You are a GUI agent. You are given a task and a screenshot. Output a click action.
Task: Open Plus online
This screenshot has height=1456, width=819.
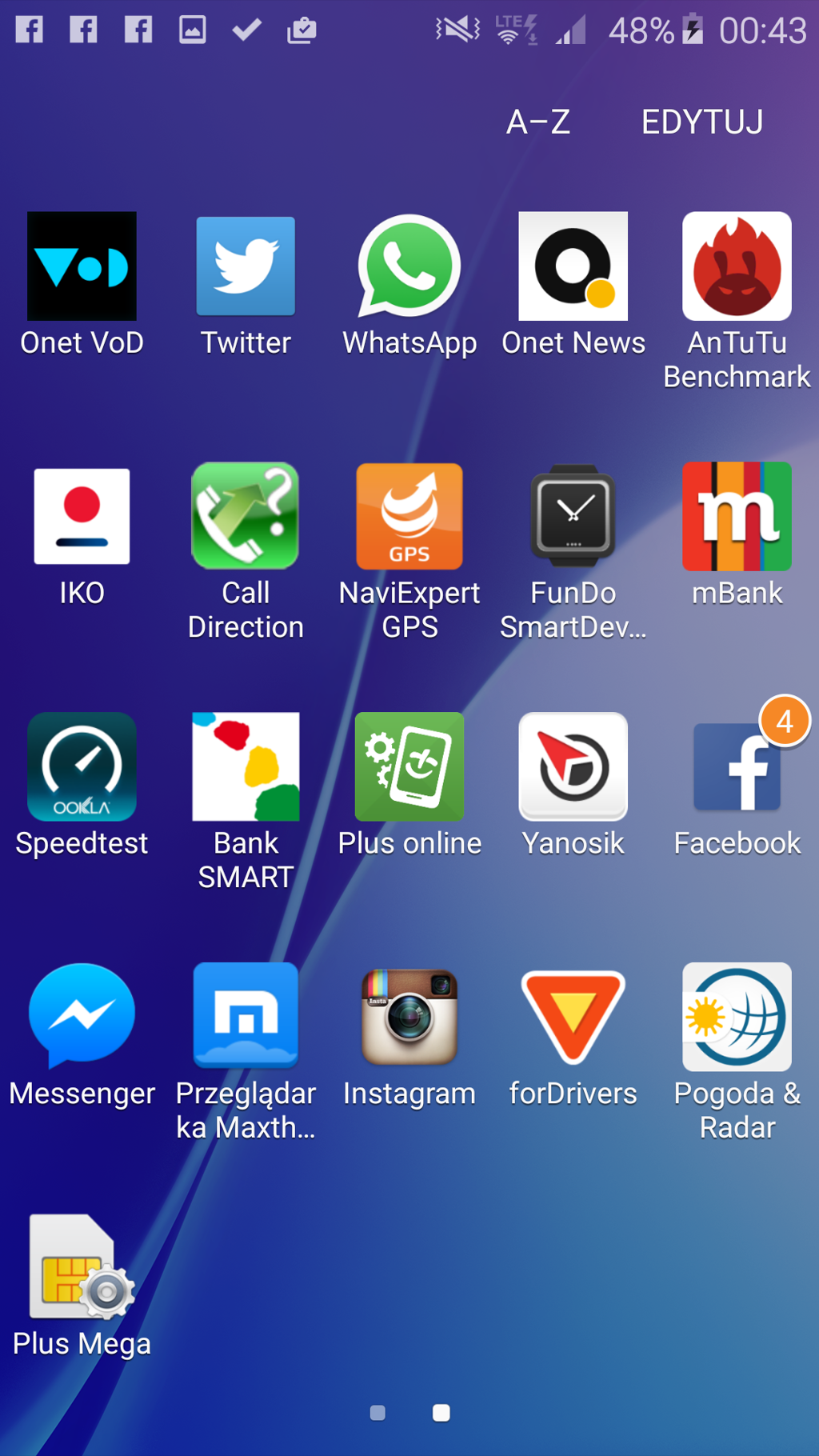[x=409, y=766]
